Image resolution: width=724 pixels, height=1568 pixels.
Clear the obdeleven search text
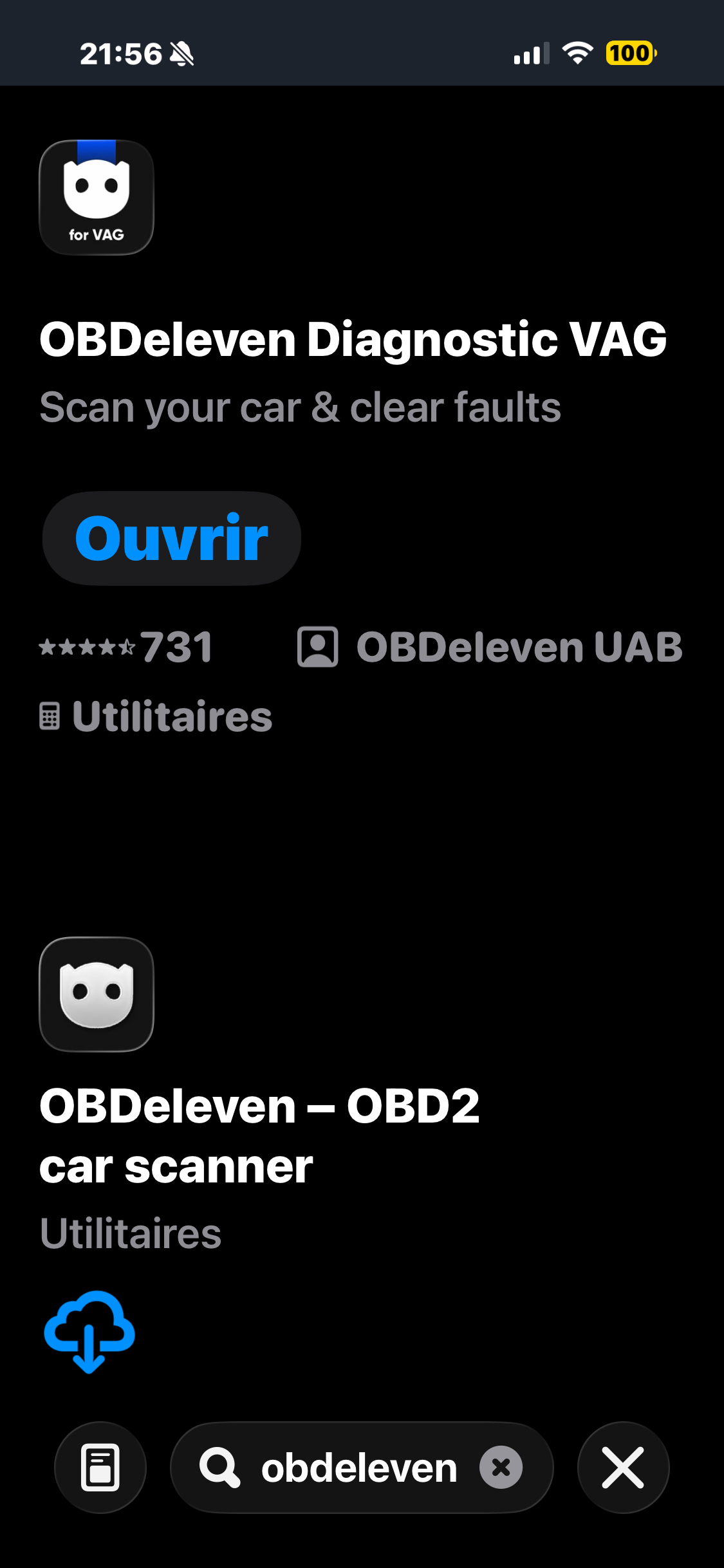point(501,1468)
